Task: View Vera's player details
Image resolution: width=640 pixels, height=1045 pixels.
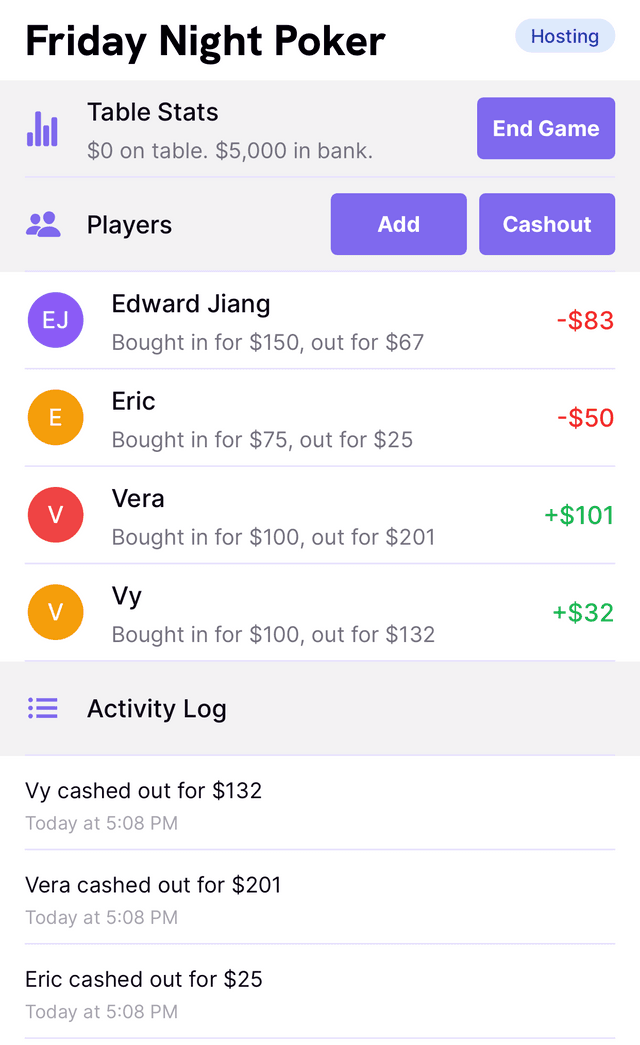Action: [x=320, y=515]
